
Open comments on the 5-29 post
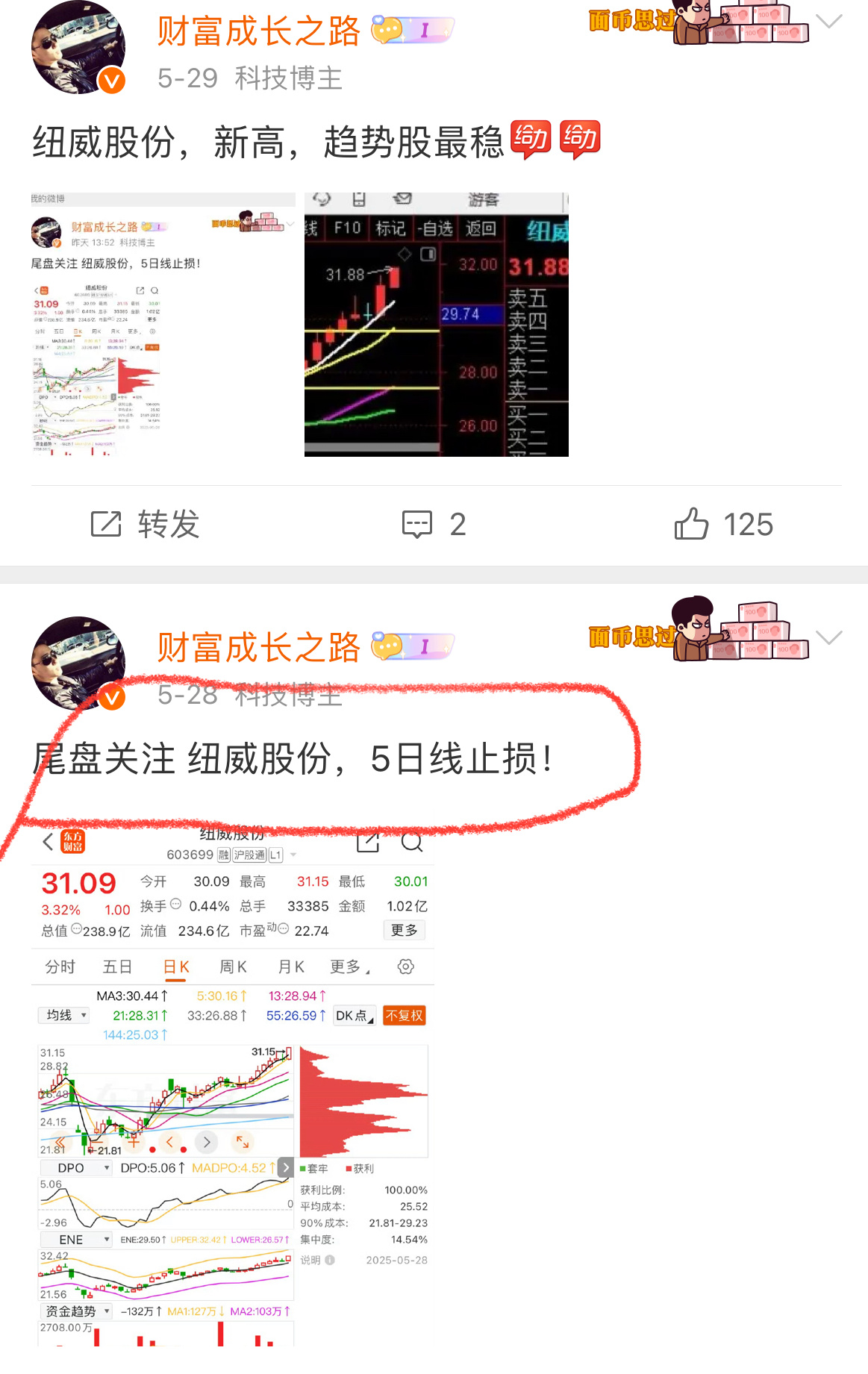click(434, 524)
